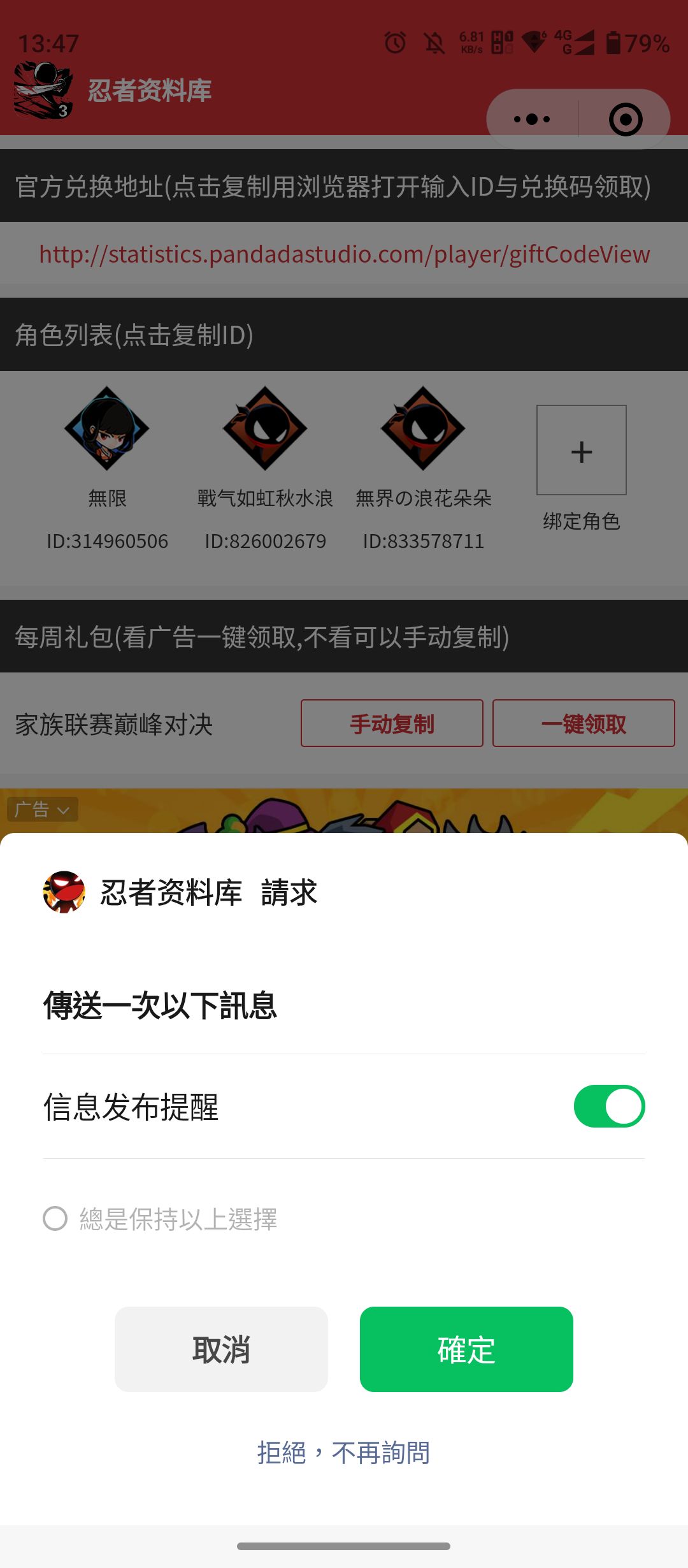Confirm the request with 確定

click(x=466, y=1349)
